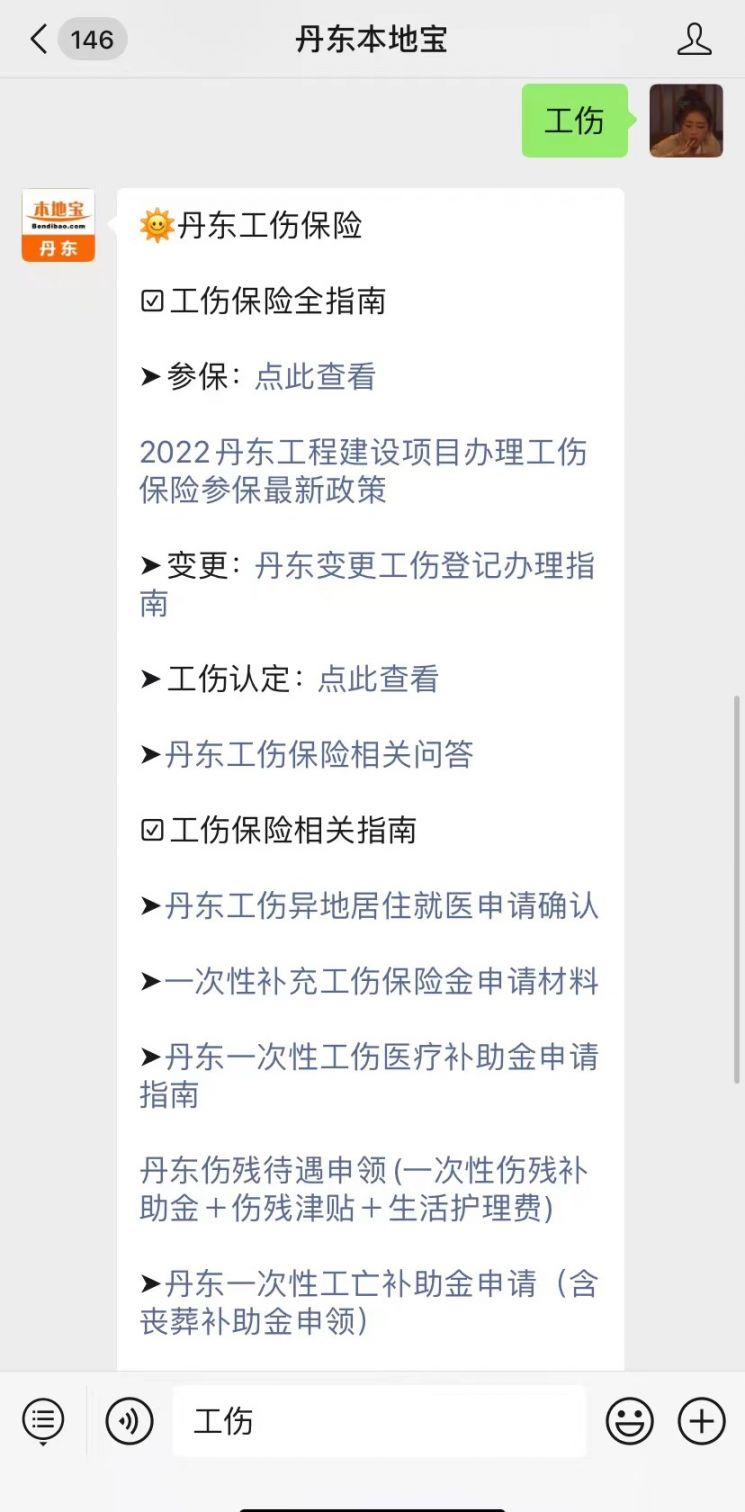
Task: Tap the 本地宝 account avatar
Action: click(x=58, y=225)
